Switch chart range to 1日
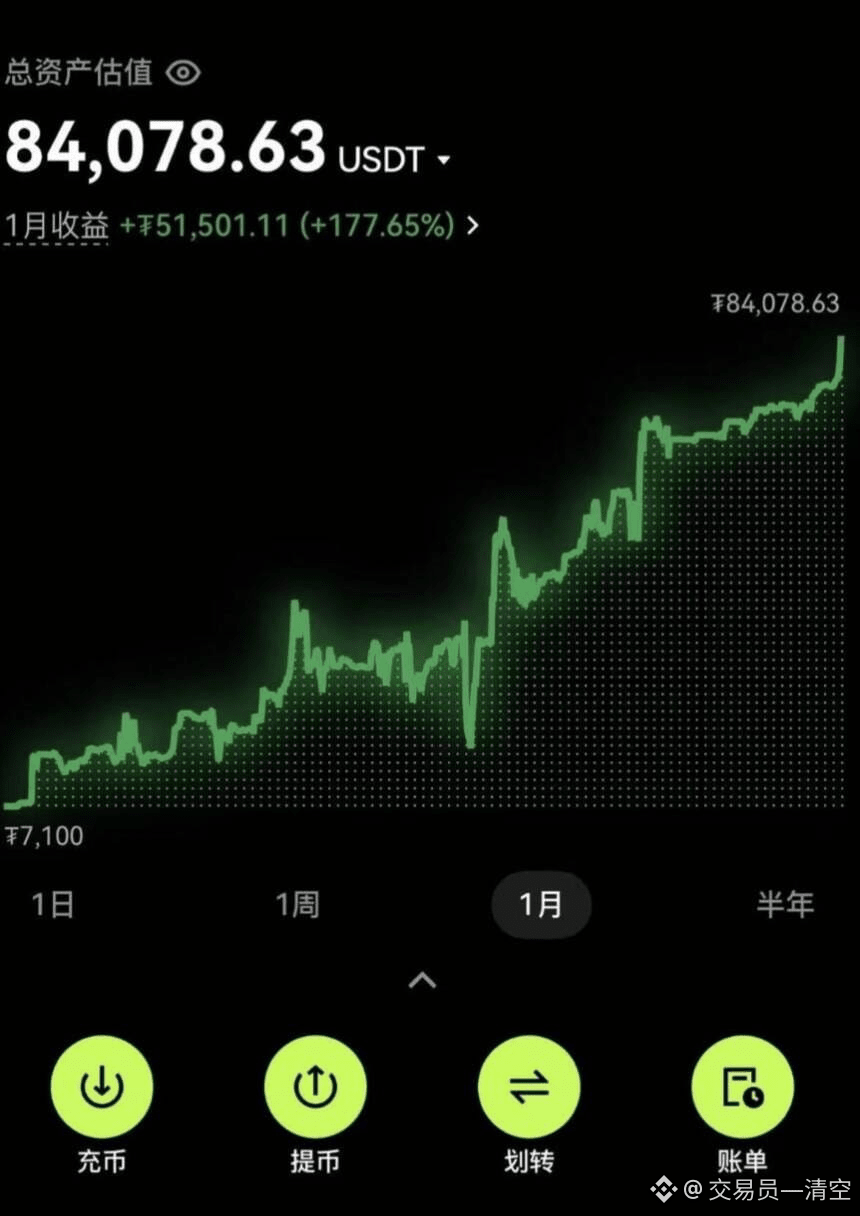 [x=53, y=905]
